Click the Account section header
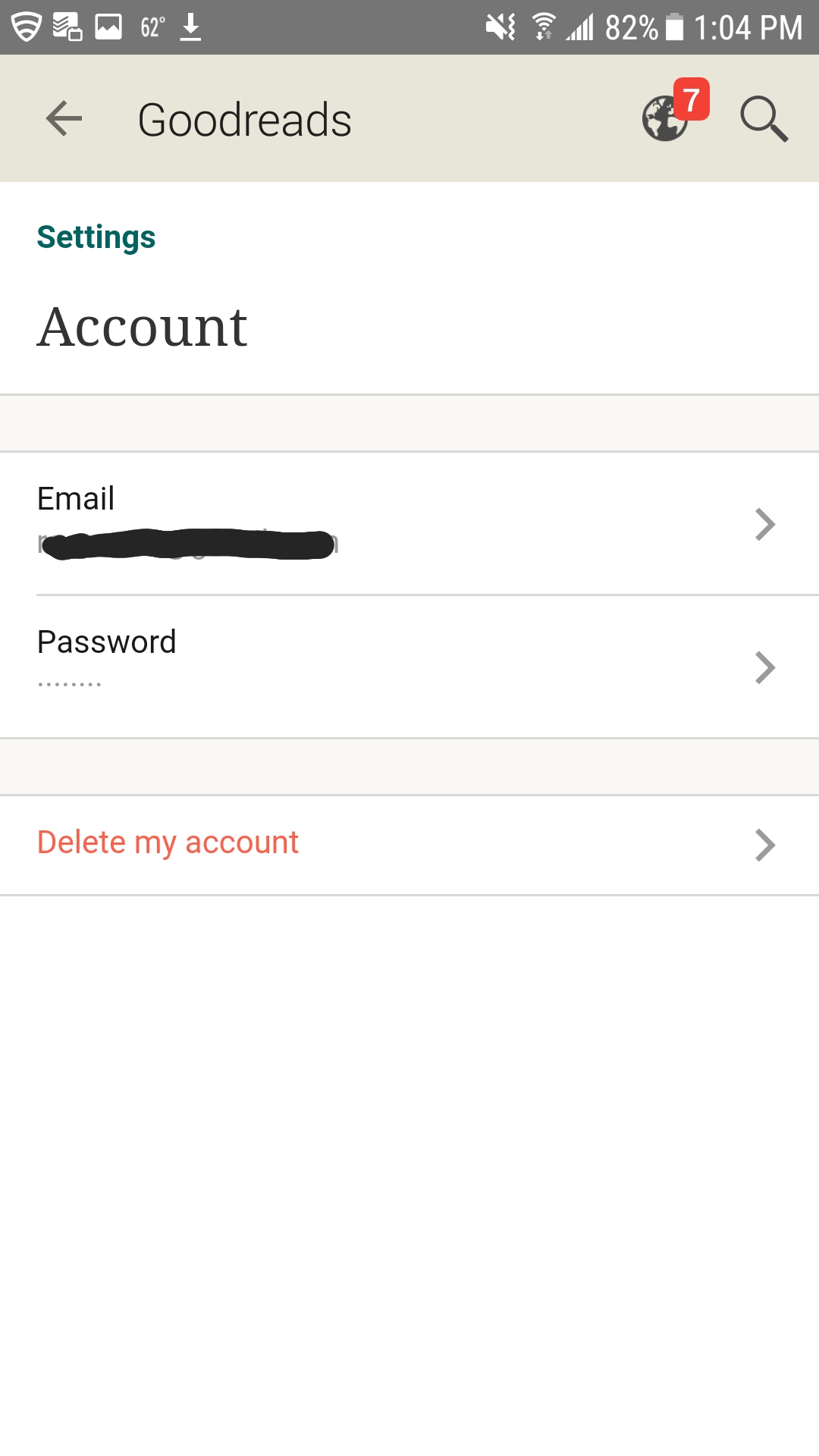The width and height of the screenshot is (819, 1456). point(143,327)
